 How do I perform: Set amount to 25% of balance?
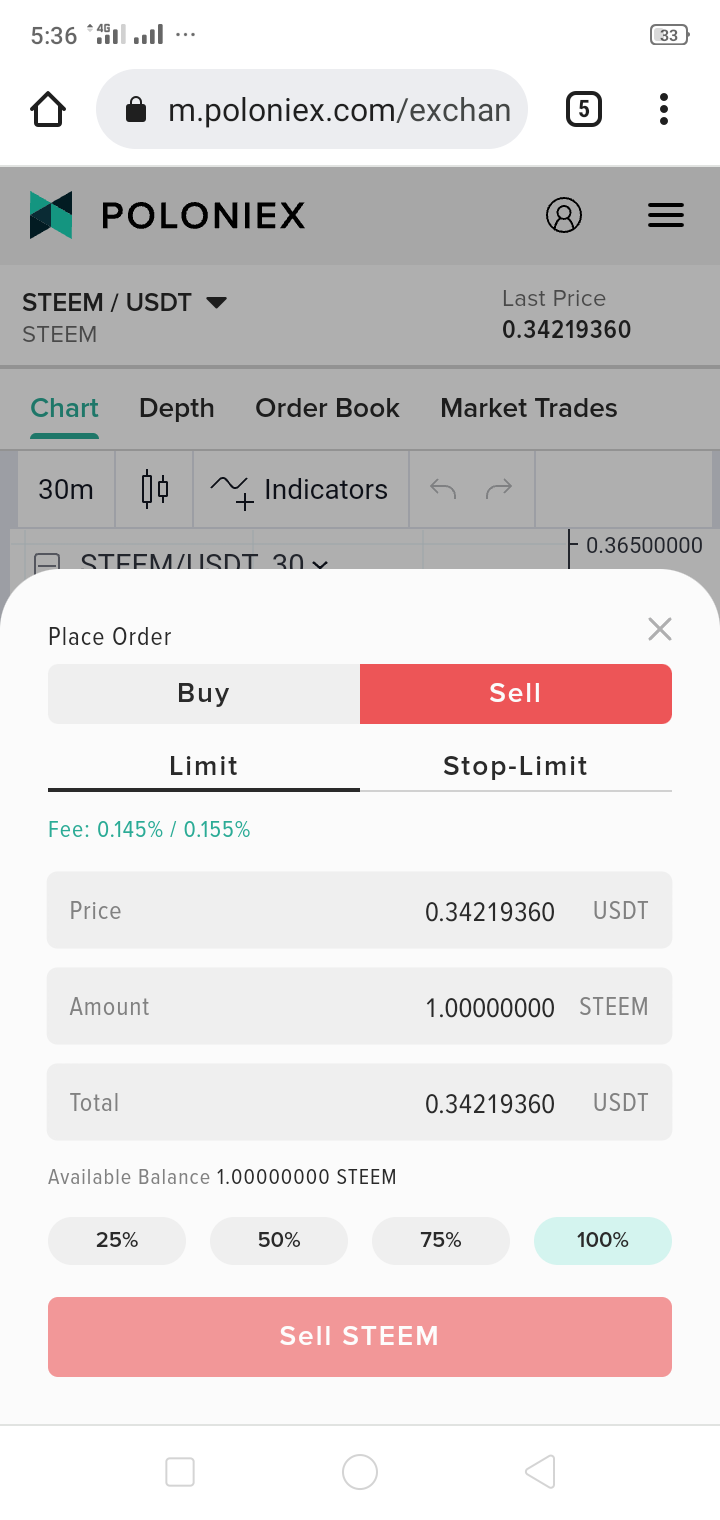(x=117, y=1240)
